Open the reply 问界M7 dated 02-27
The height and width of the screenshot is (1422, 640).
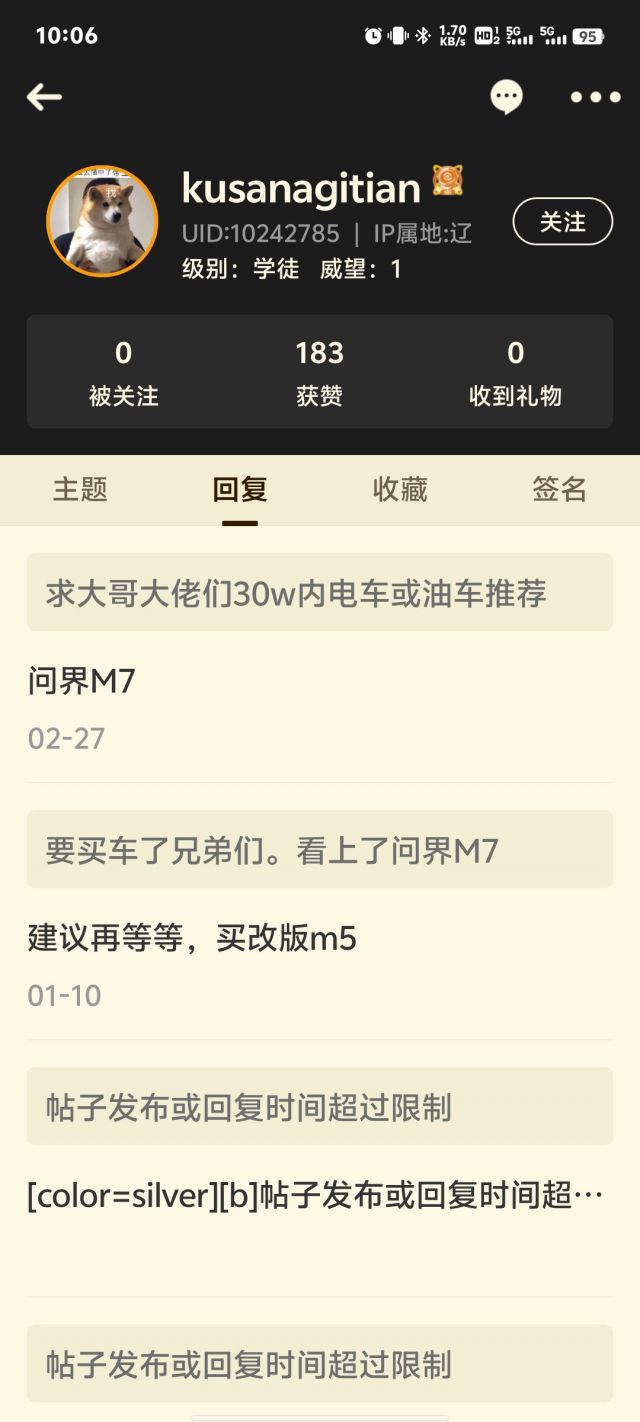[x=82, y=682]
